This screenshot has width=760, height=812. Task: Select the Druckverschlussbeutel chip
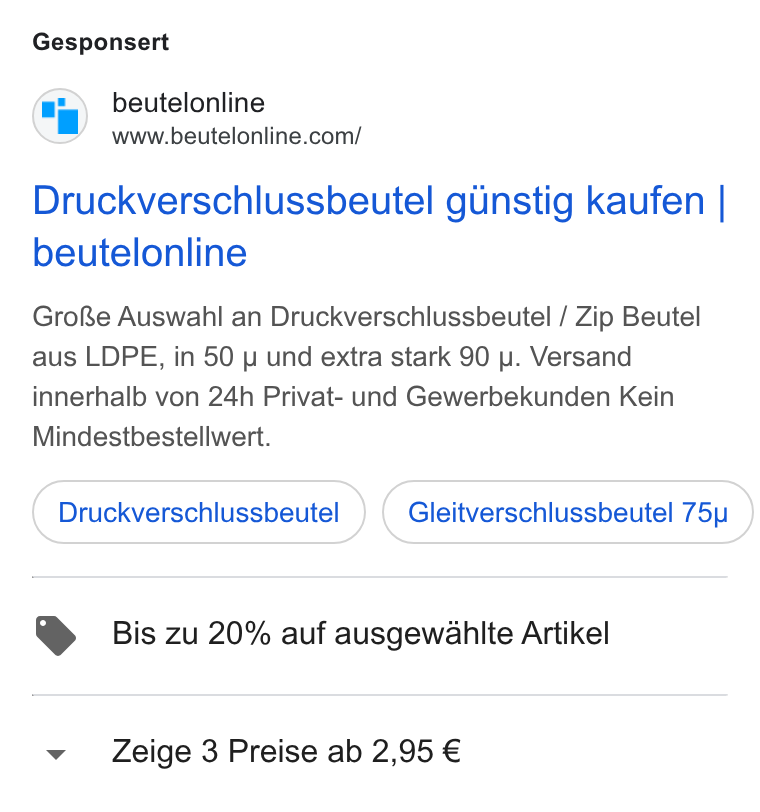199,512
